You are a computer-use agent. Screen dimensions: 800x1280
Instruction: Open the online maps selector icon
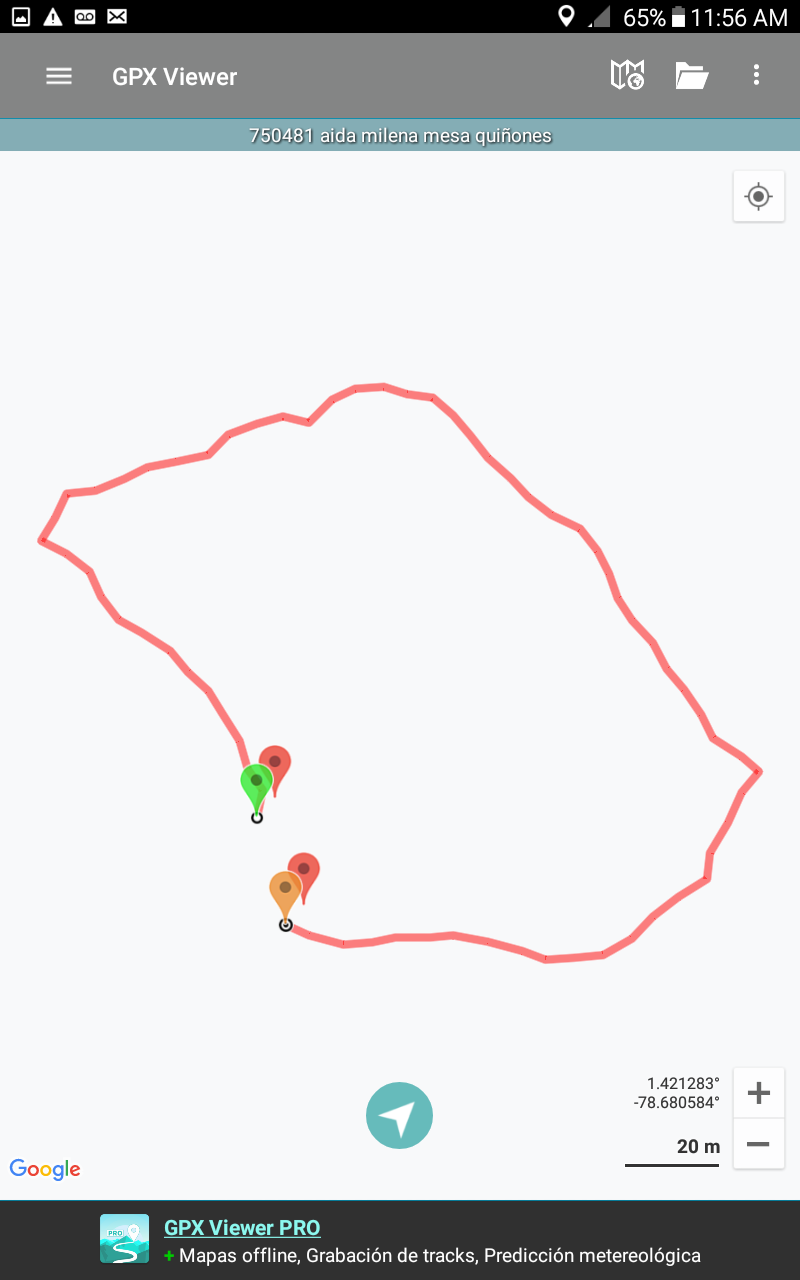click(627, 75)
